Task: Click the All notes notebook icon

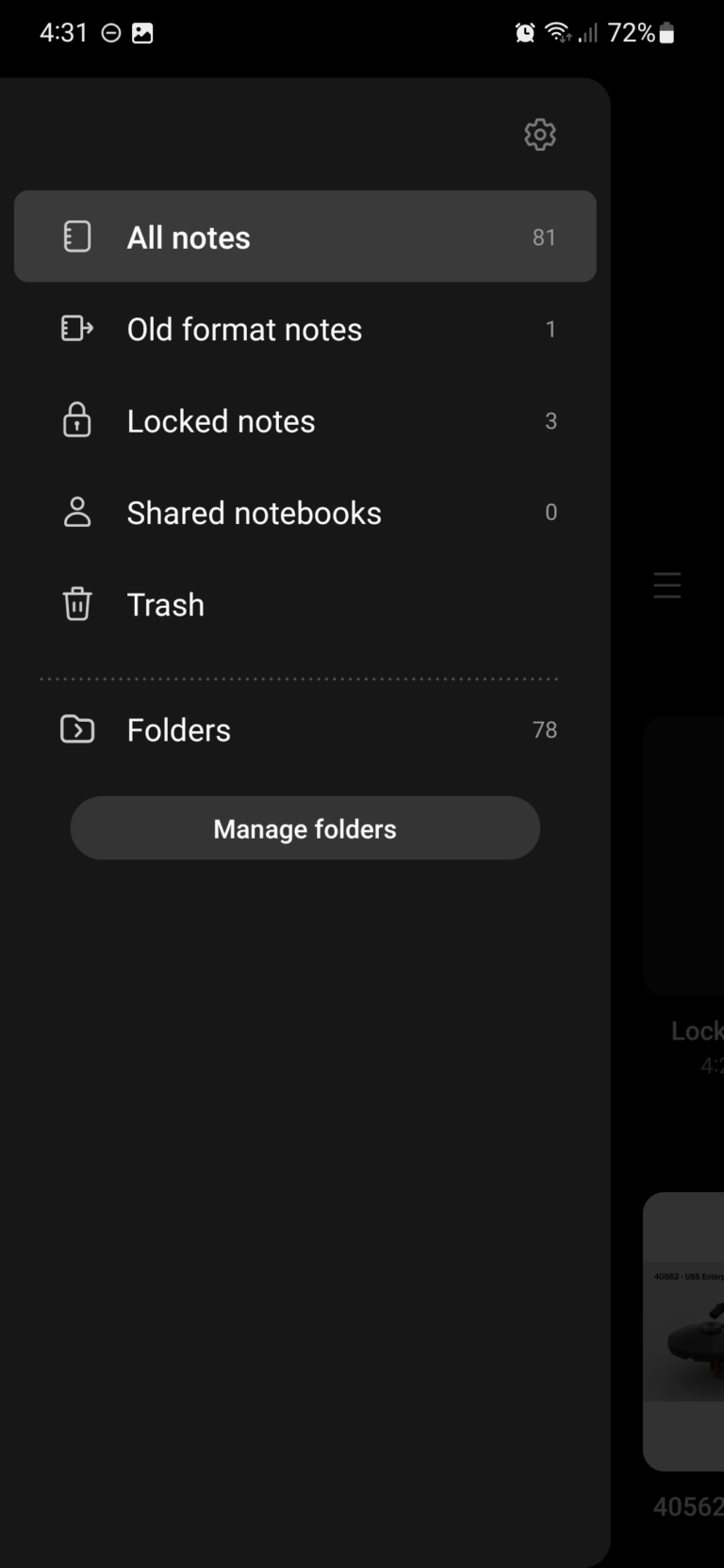Action: coord(76,237)
